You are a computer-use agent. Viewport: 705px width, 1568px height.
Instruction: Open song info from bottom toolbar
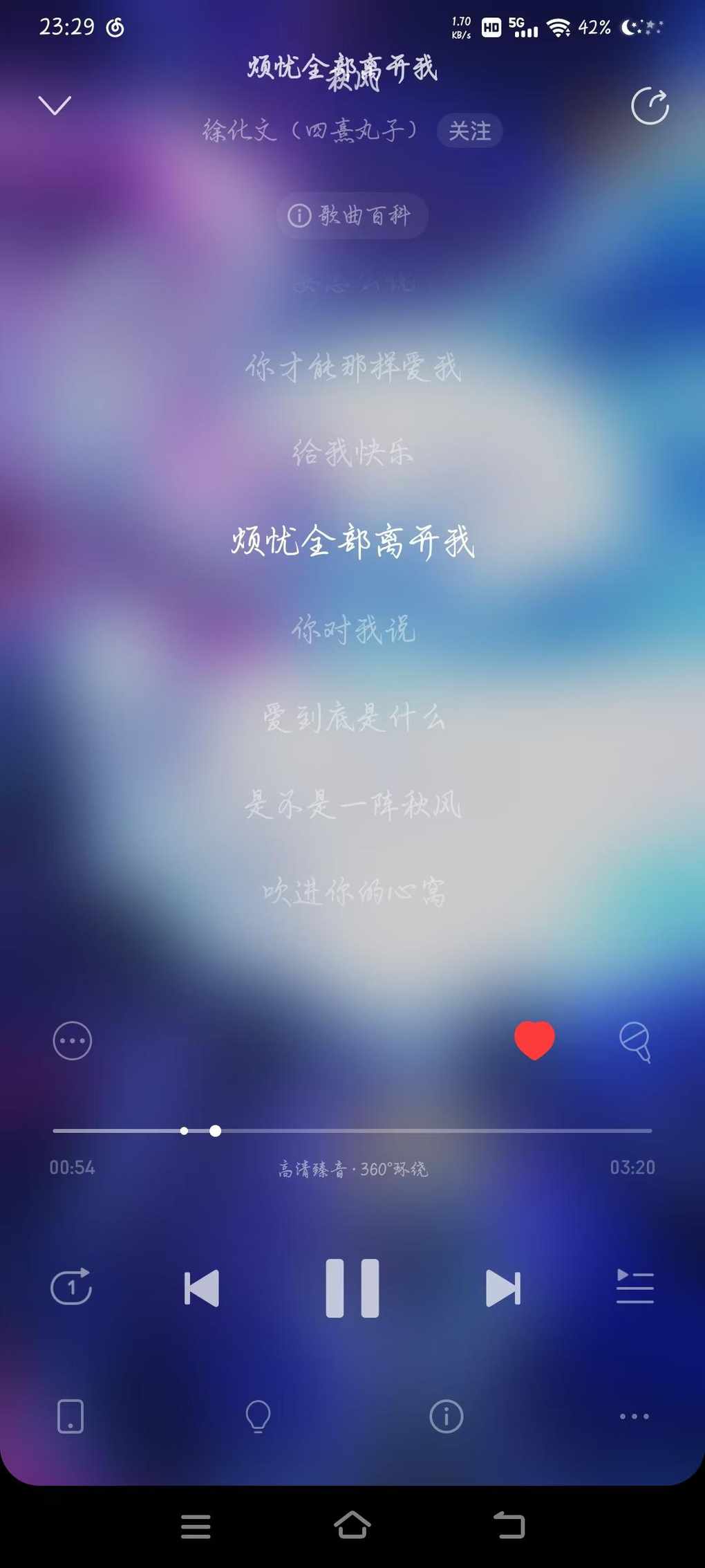446,1417
